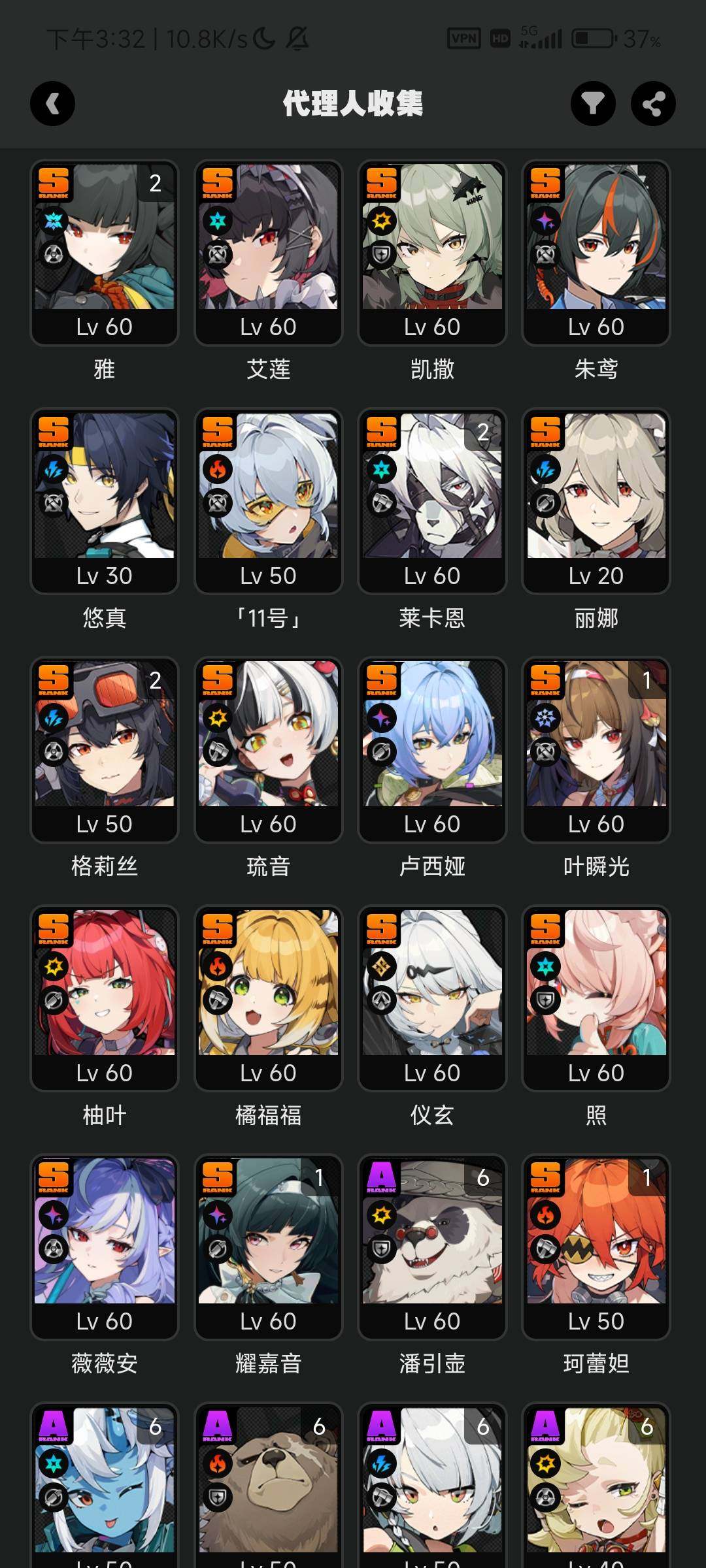Viewport: 706px width, 1568px height.
Task: Select agent 格莉丝
Action: coord(105,749)
